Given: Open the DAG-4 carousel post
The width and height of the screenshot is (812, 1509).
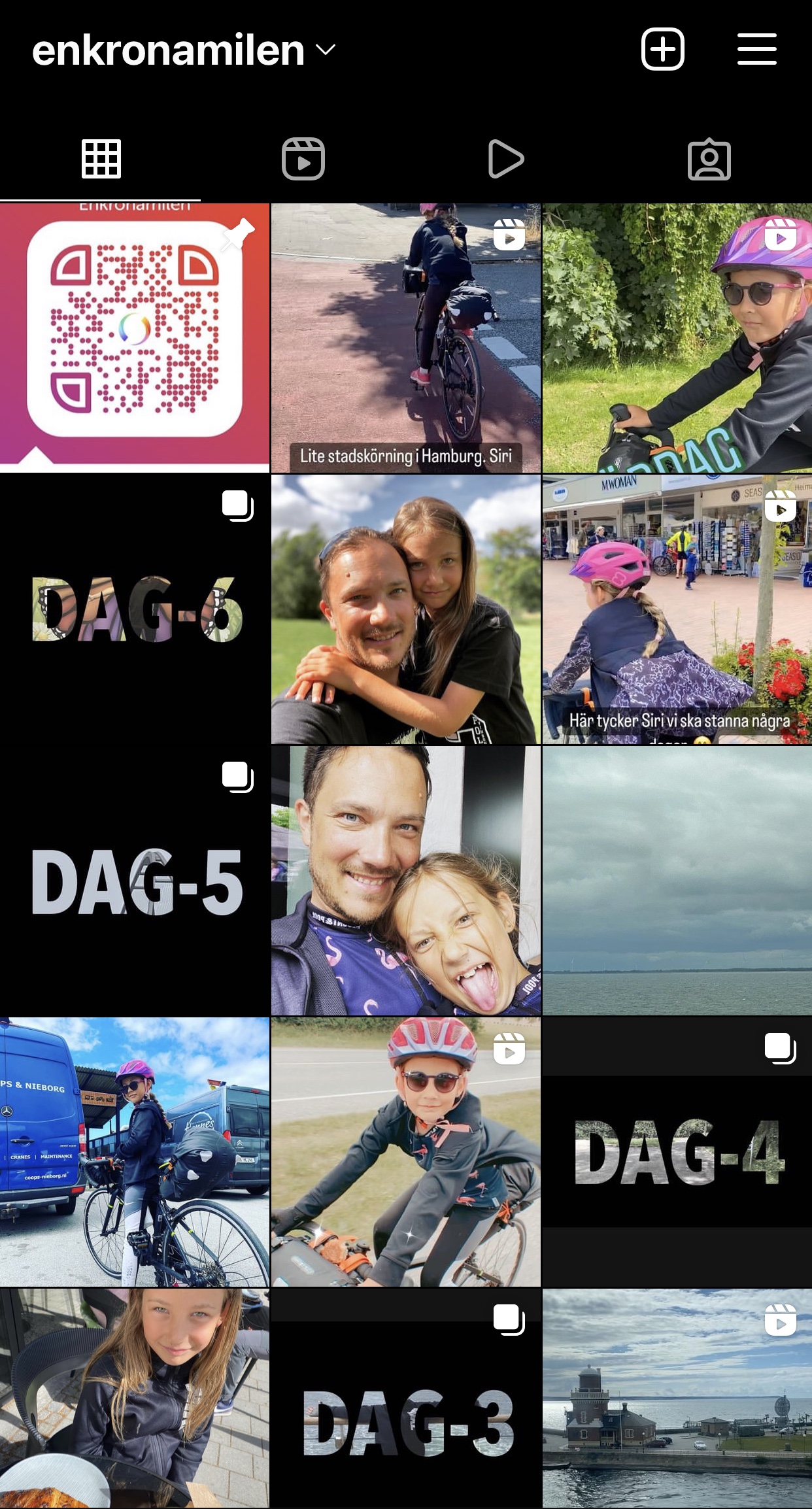Looking at the screenshot, I should [677, 1152].
